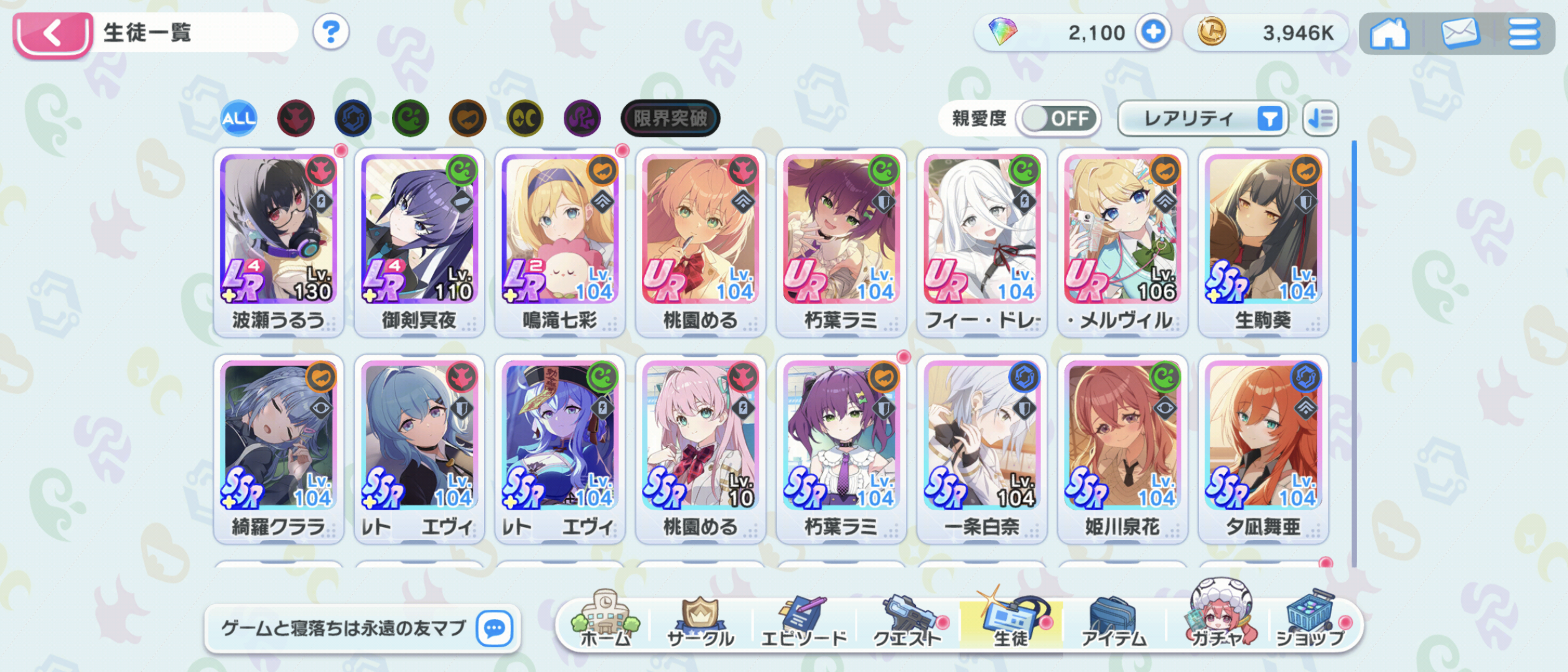Go to home via house icon
Image resolution: width=1568 pixels, height=672 pixels.
click(x=1389, y=34)
